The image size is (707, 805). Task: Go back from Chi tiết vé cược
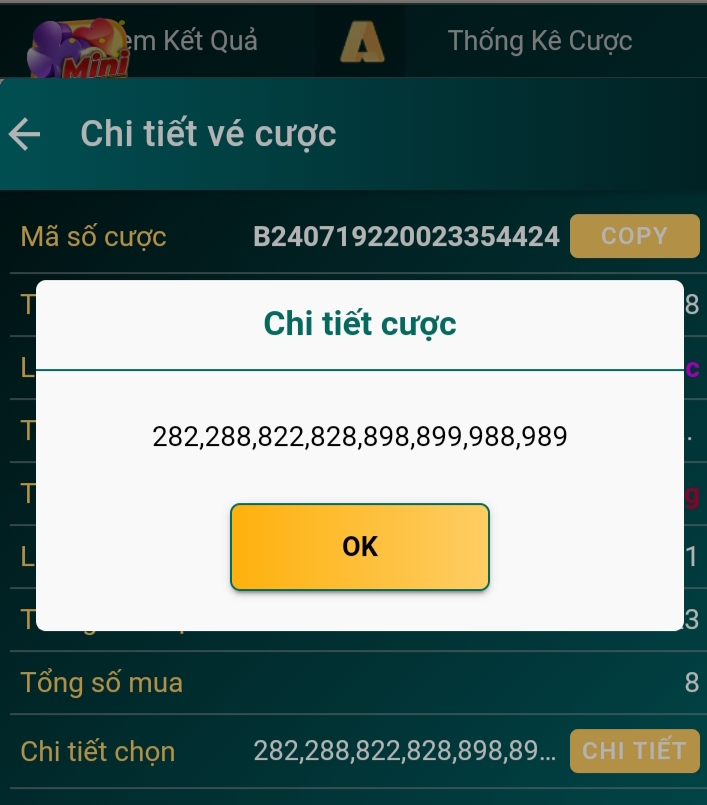pyautogui.click(x=25, y=134)
